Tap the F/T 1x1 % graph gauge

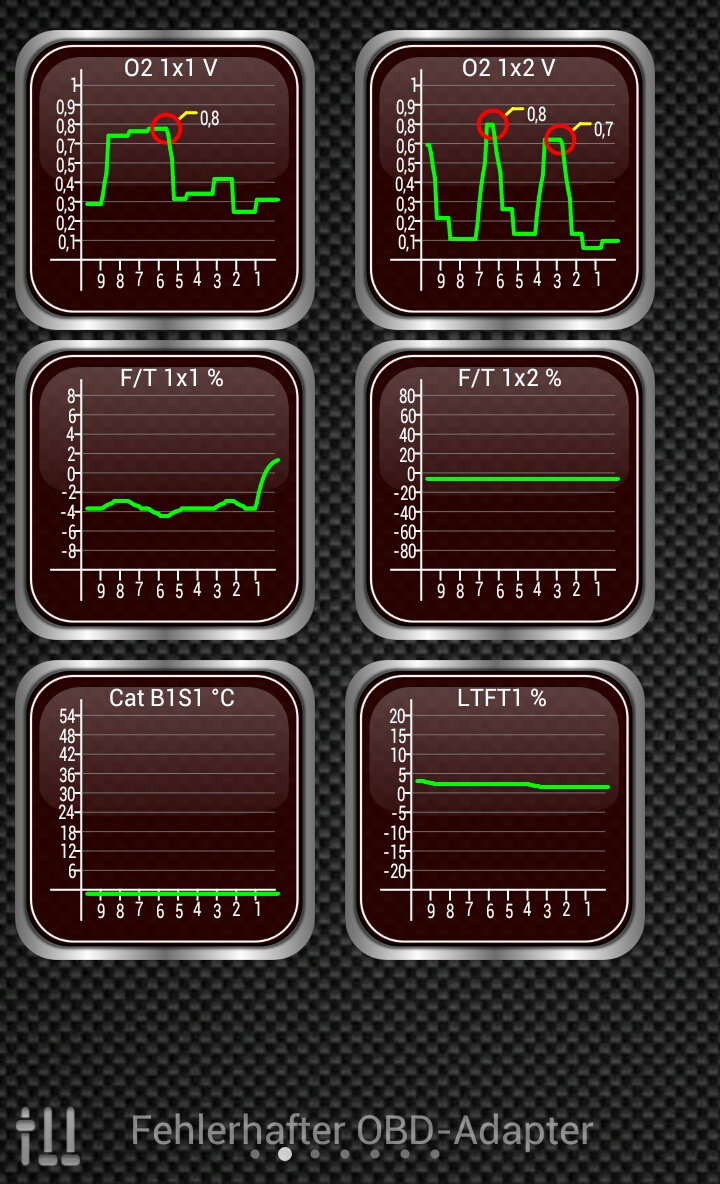click(165, 490)
